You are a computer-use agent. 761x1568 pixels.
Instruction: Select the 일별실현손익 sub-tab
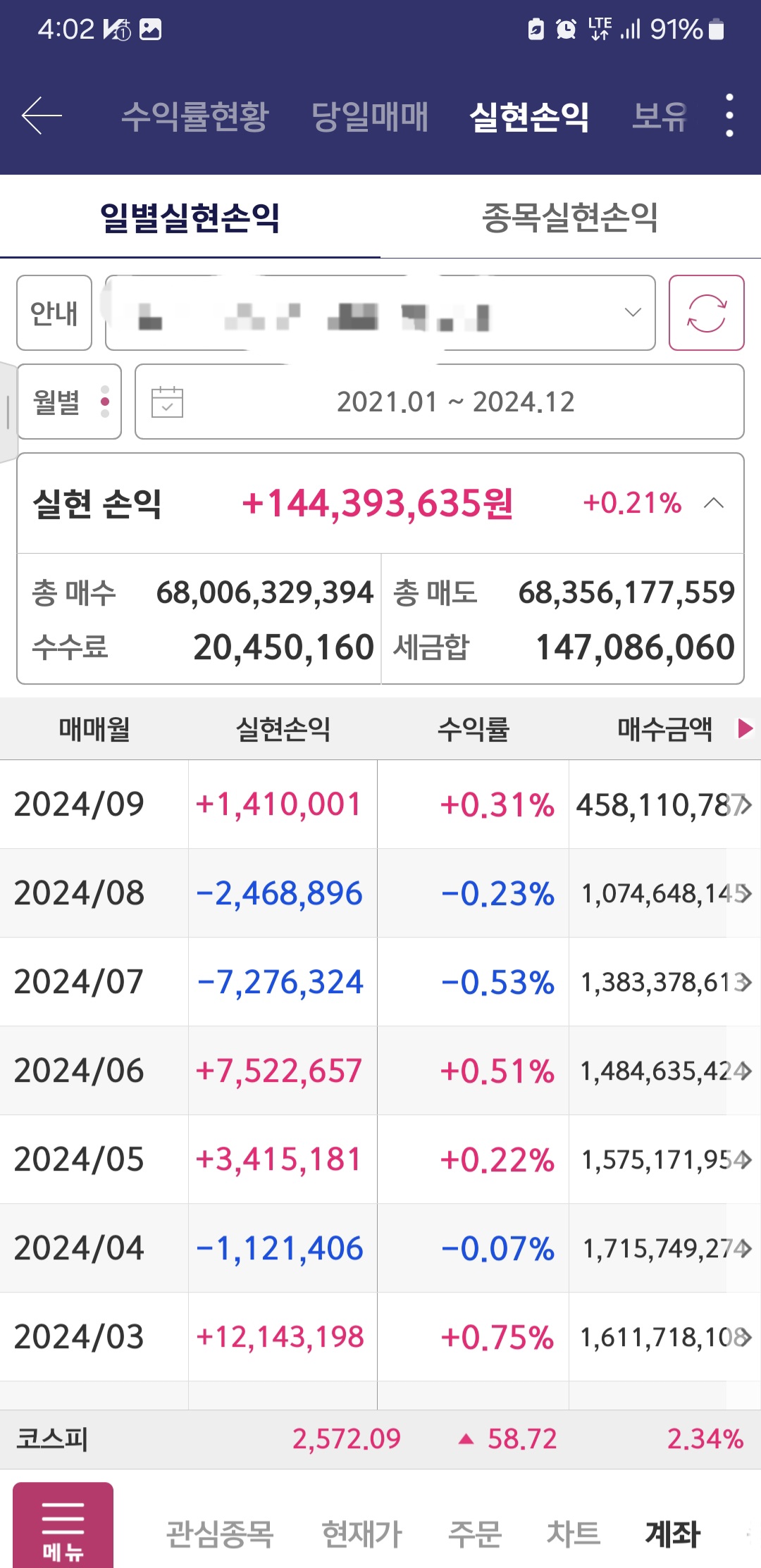coord(190,218)
